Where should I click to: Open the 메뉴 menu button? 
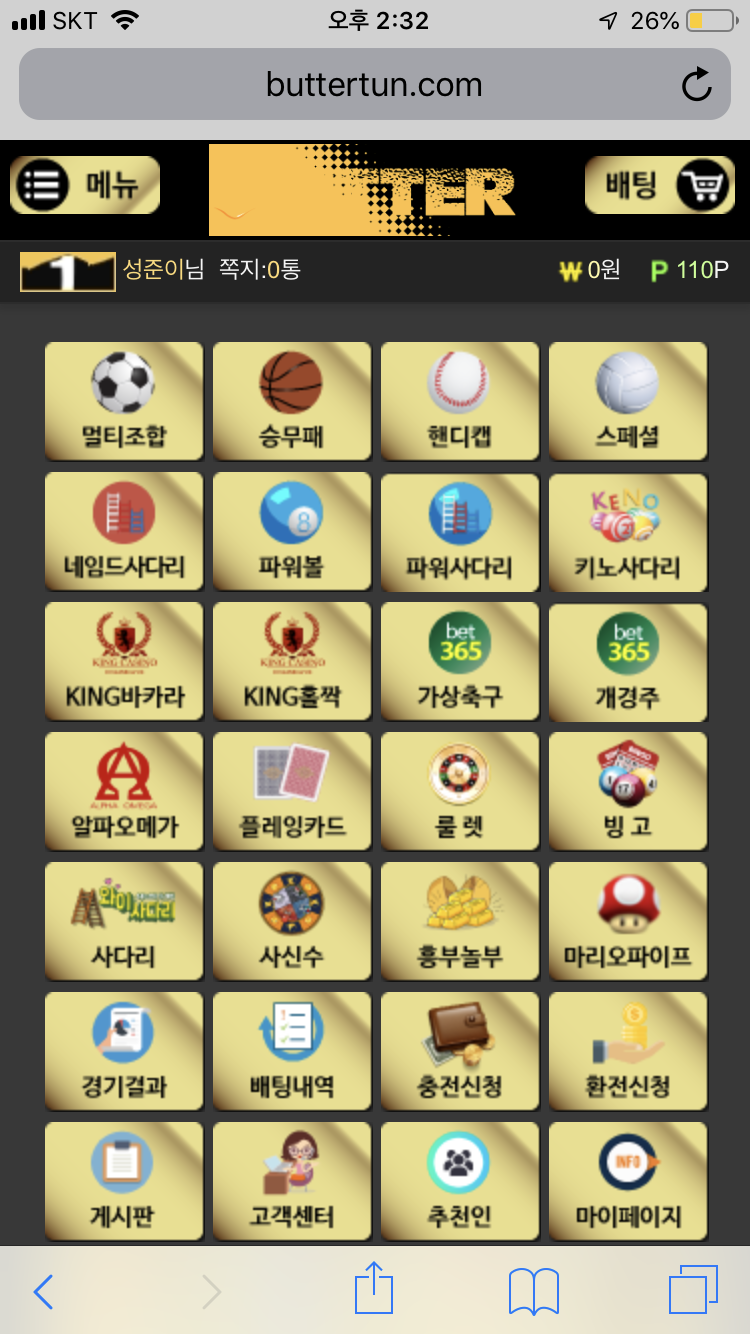pyautogui.click(x=85, y=185)
